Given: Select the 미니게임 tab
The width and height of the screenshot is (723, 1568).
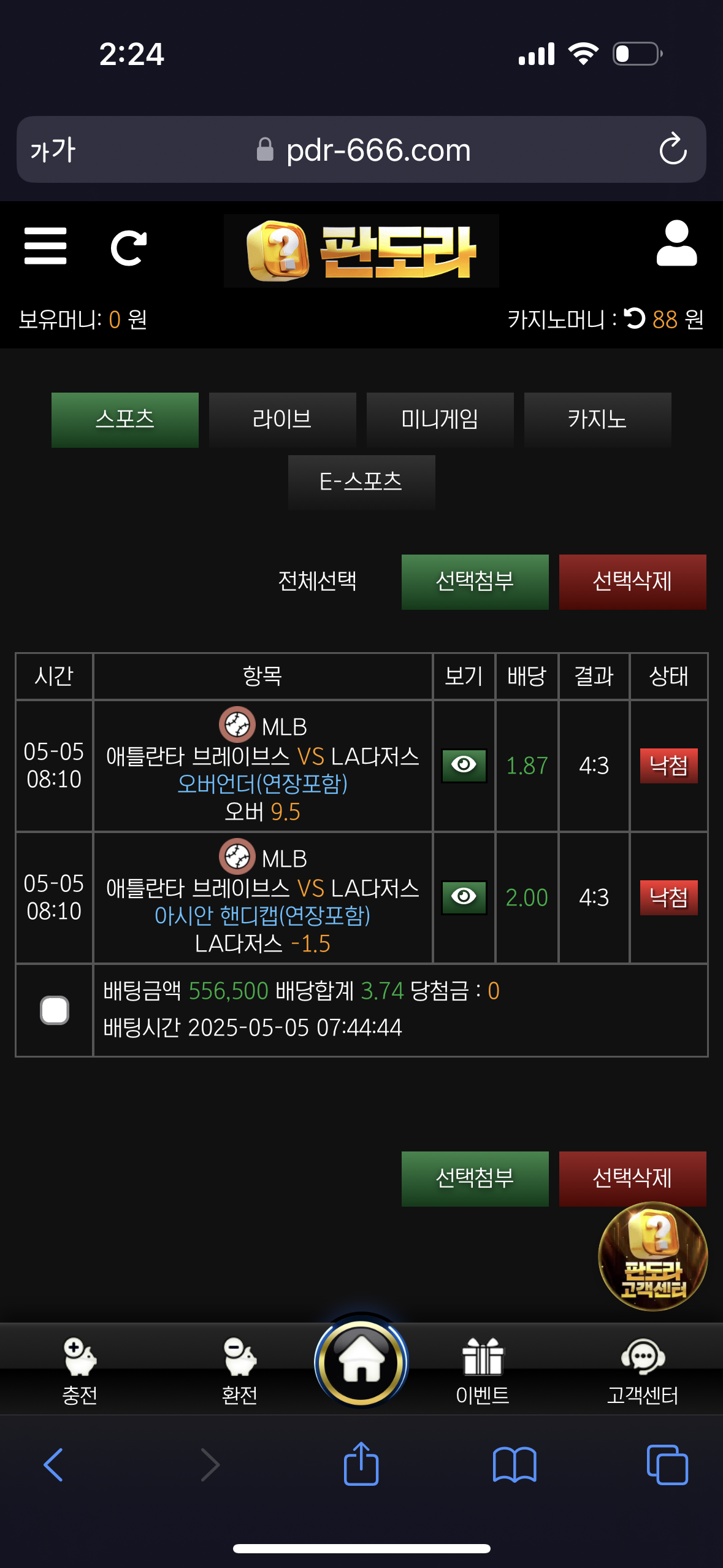Looking at the screenshot, I should click(440, 420).
